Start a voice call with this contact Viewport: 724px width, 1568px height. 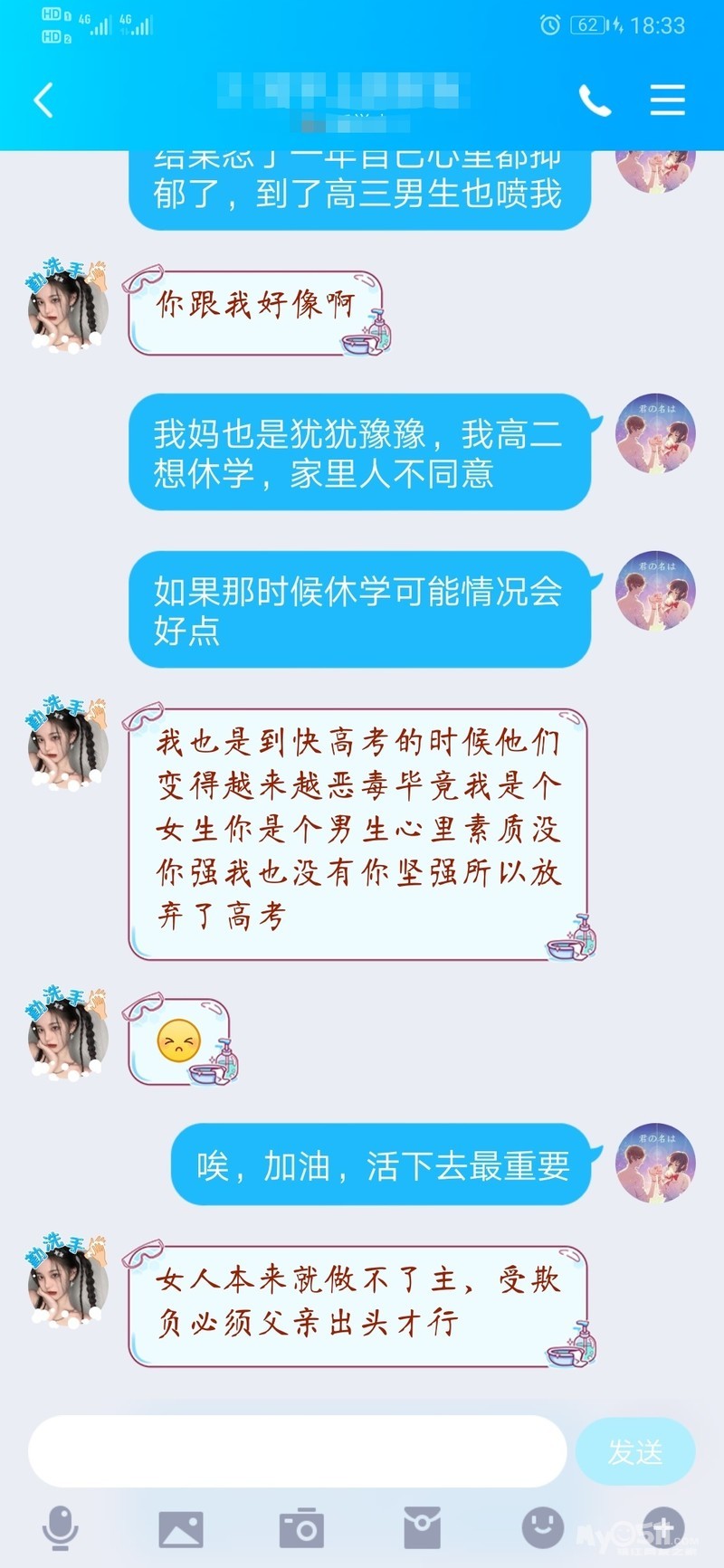[x=595, y=100]
